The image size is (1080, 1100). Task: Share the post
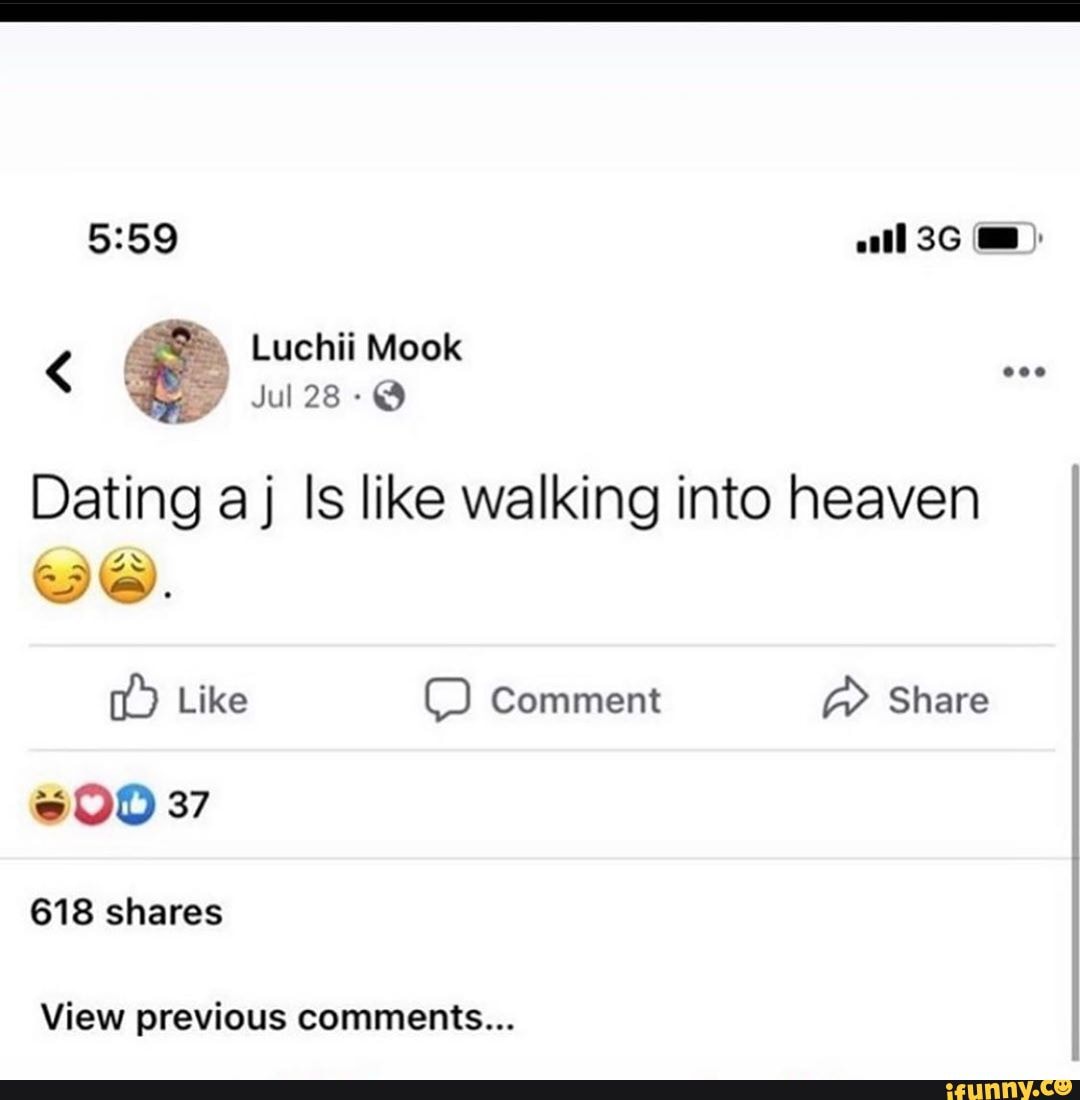click(906, 700)
